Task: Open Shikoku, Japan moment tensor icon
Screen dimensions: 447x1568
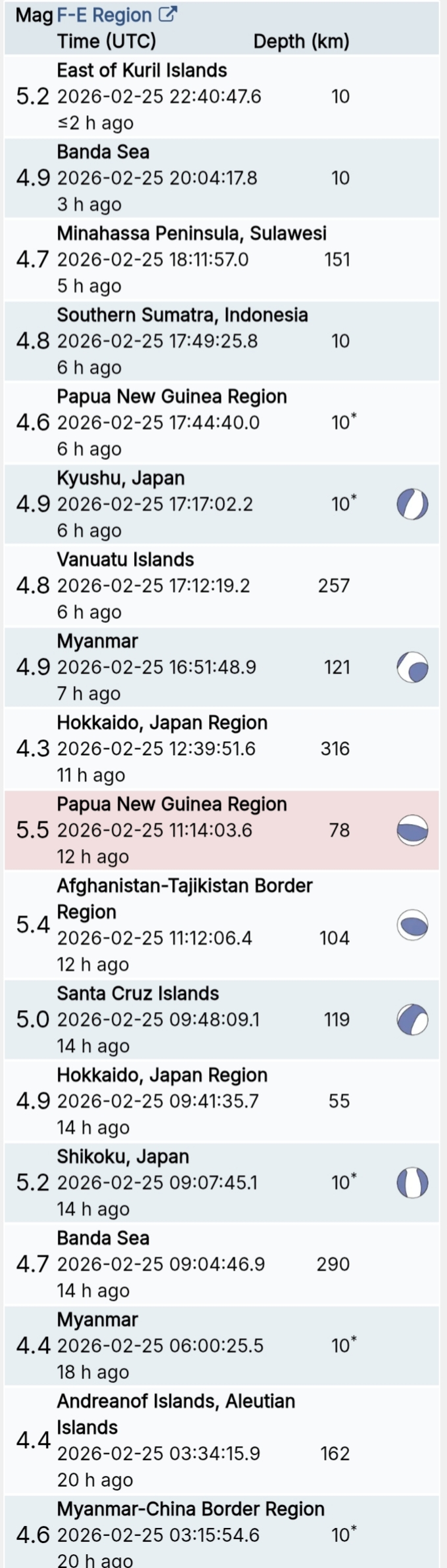Action: [413, 1183]
